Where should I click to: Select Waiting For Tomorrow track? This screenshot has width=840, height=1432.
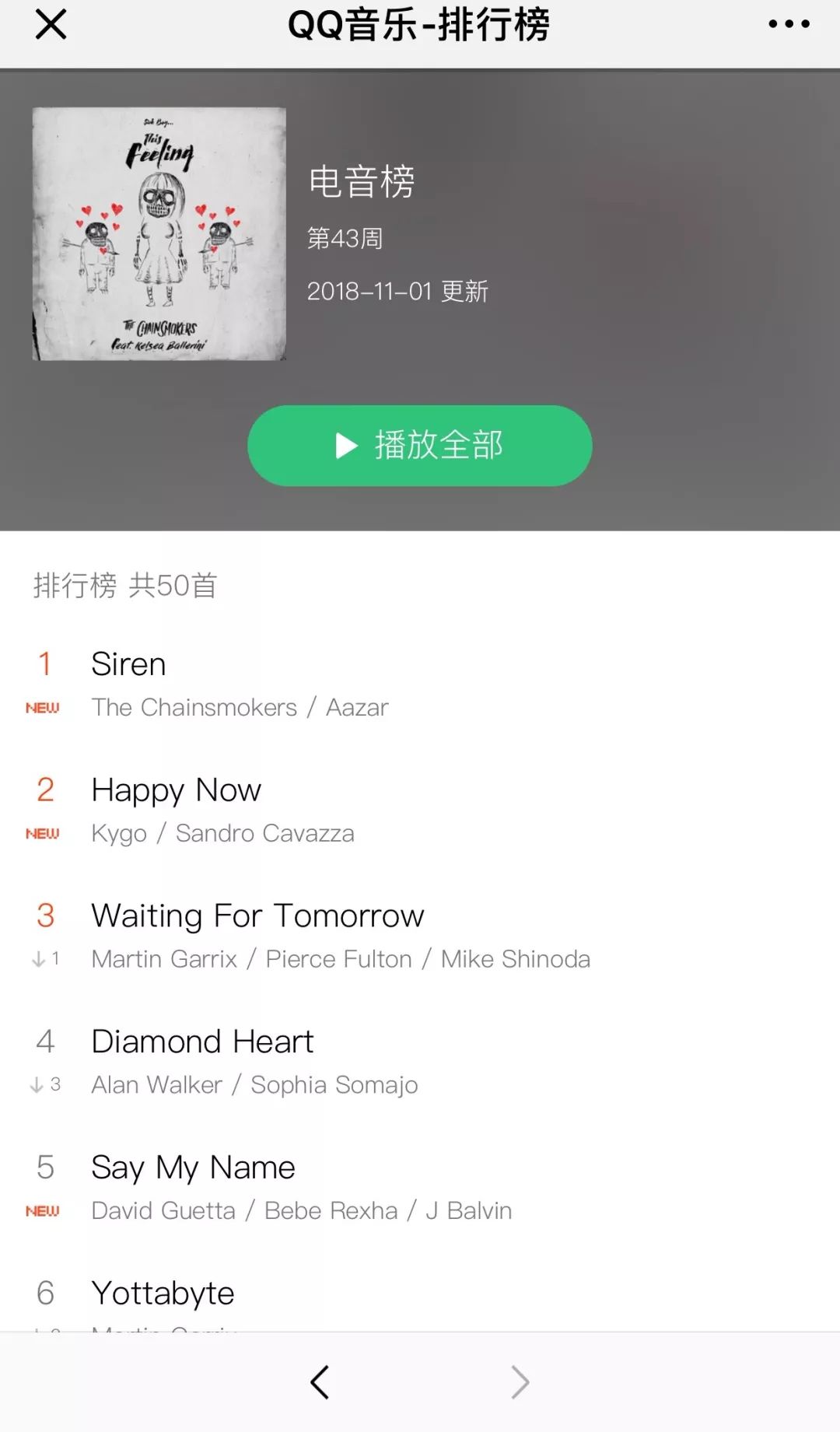click(x=257, y=916)
